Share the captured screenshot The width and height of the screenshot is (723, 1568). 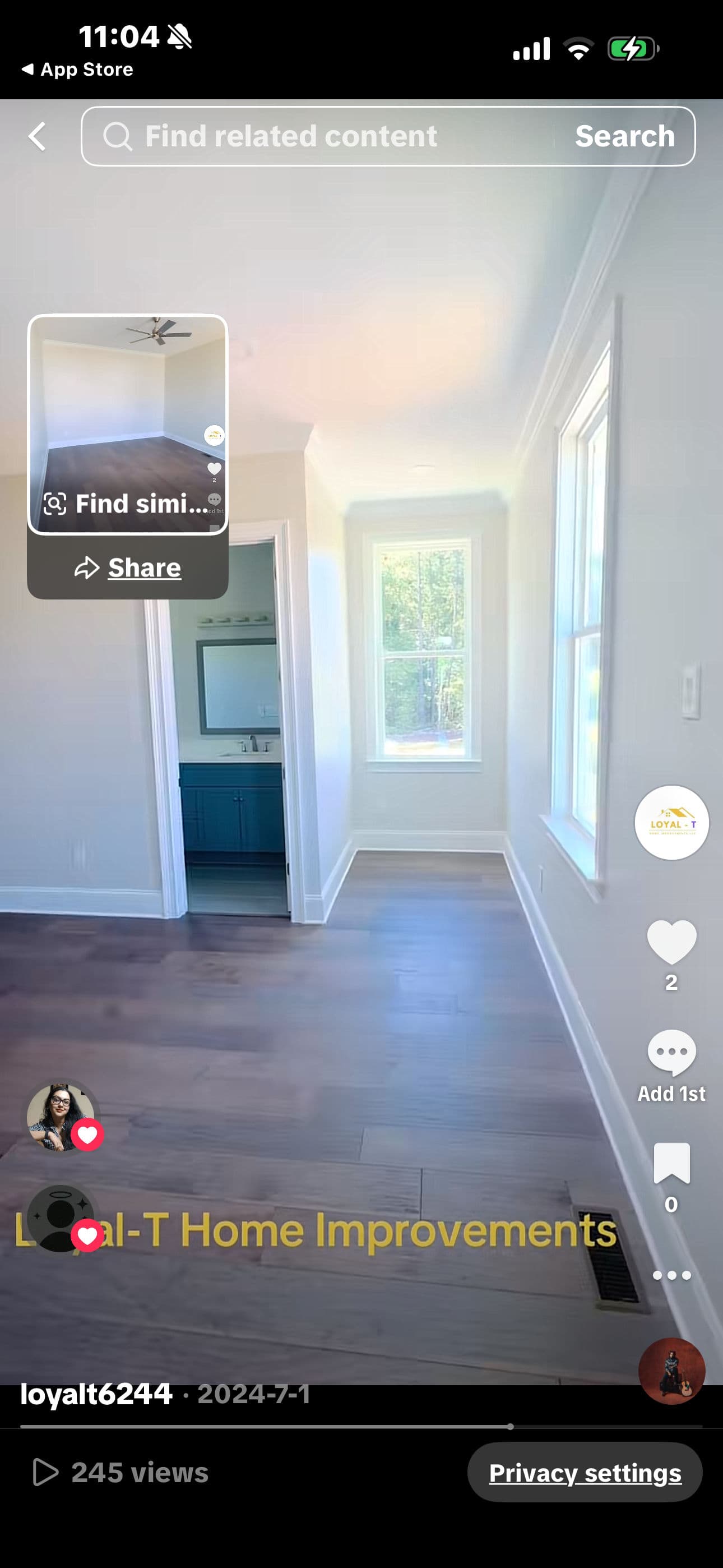[x=128, y=568]
